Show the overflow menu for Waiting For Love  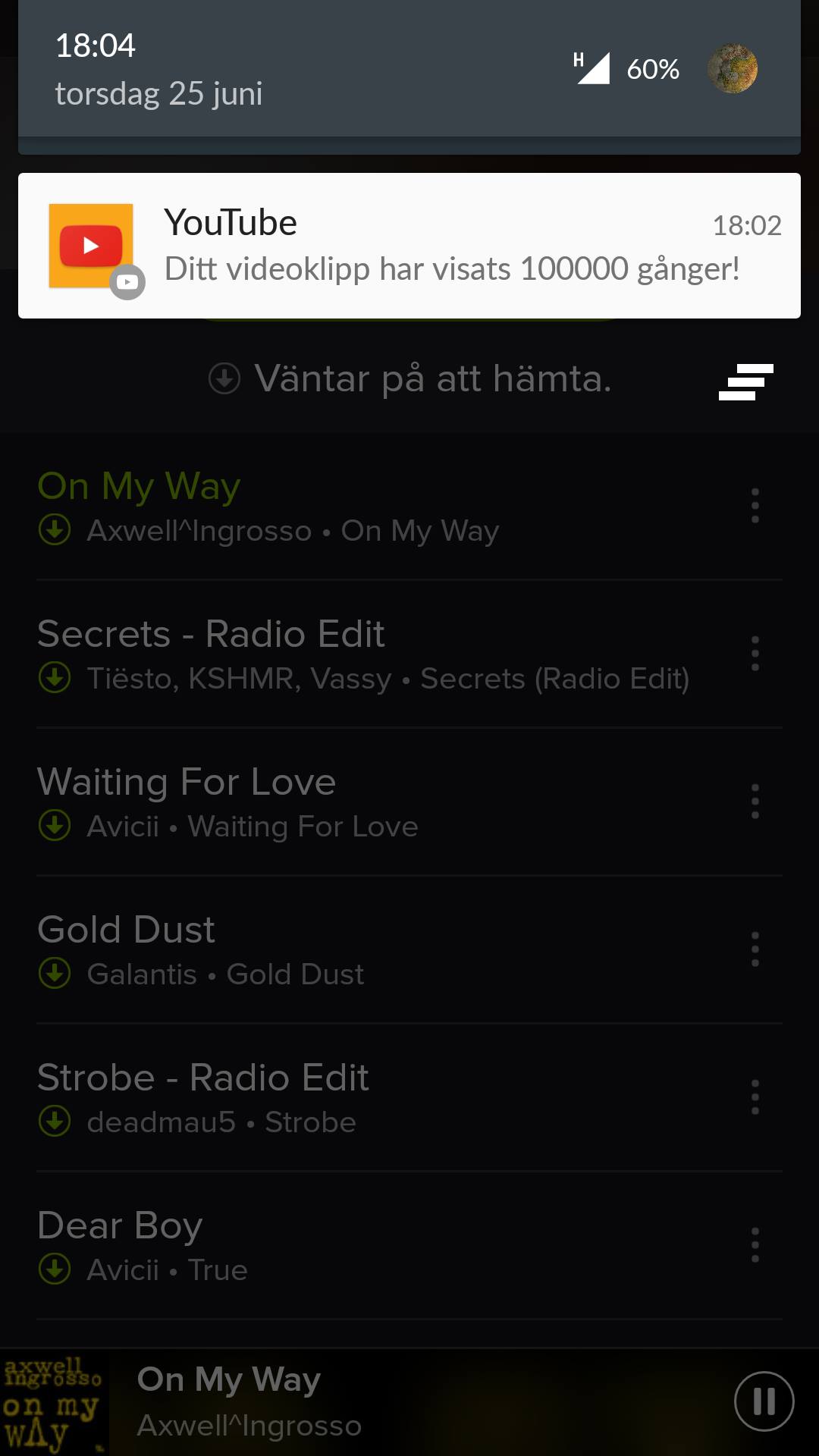tap(755, 802)
